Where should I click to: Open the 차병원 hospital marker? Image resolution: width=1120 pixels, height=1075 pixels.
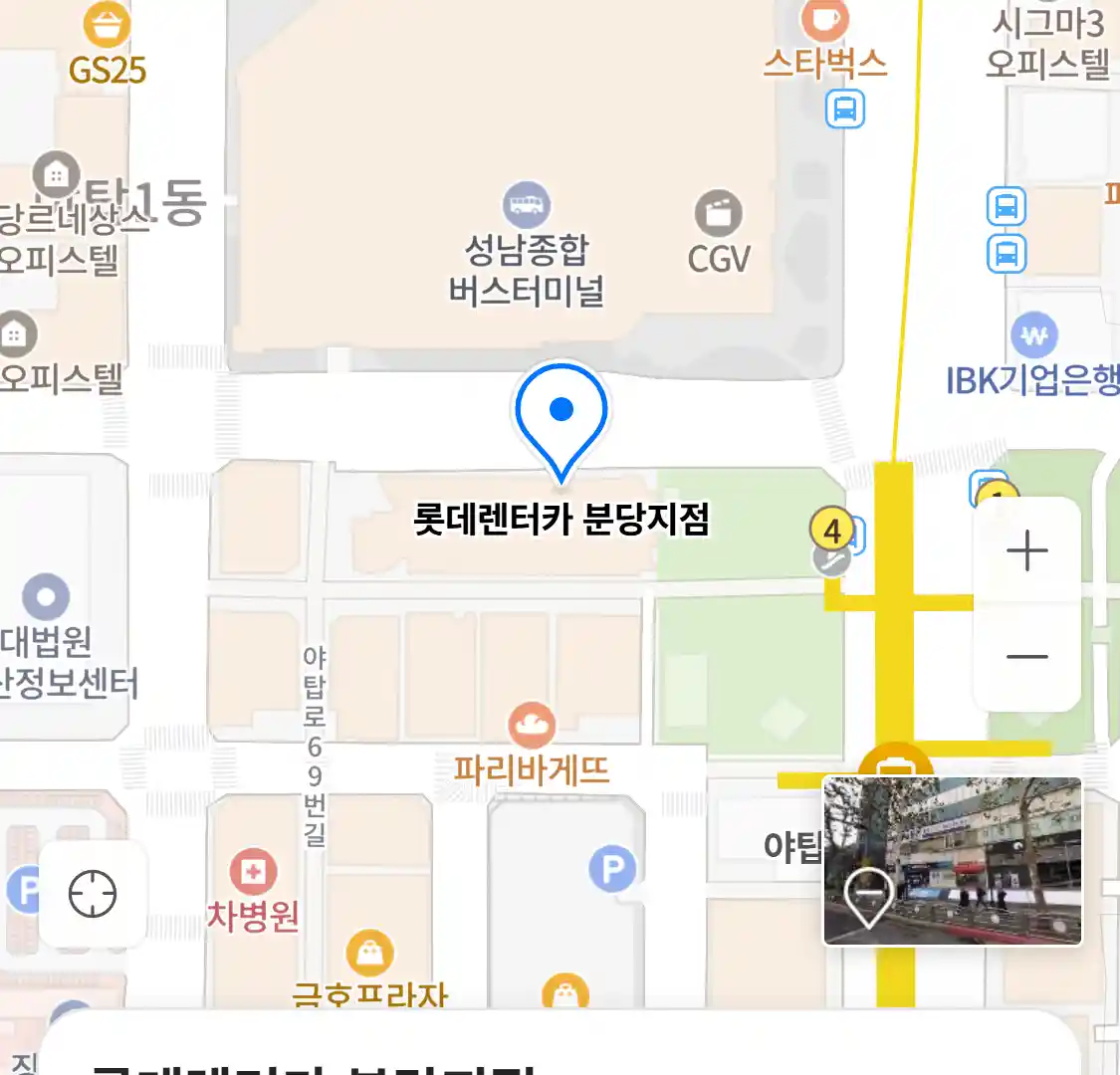coord(253,873)
